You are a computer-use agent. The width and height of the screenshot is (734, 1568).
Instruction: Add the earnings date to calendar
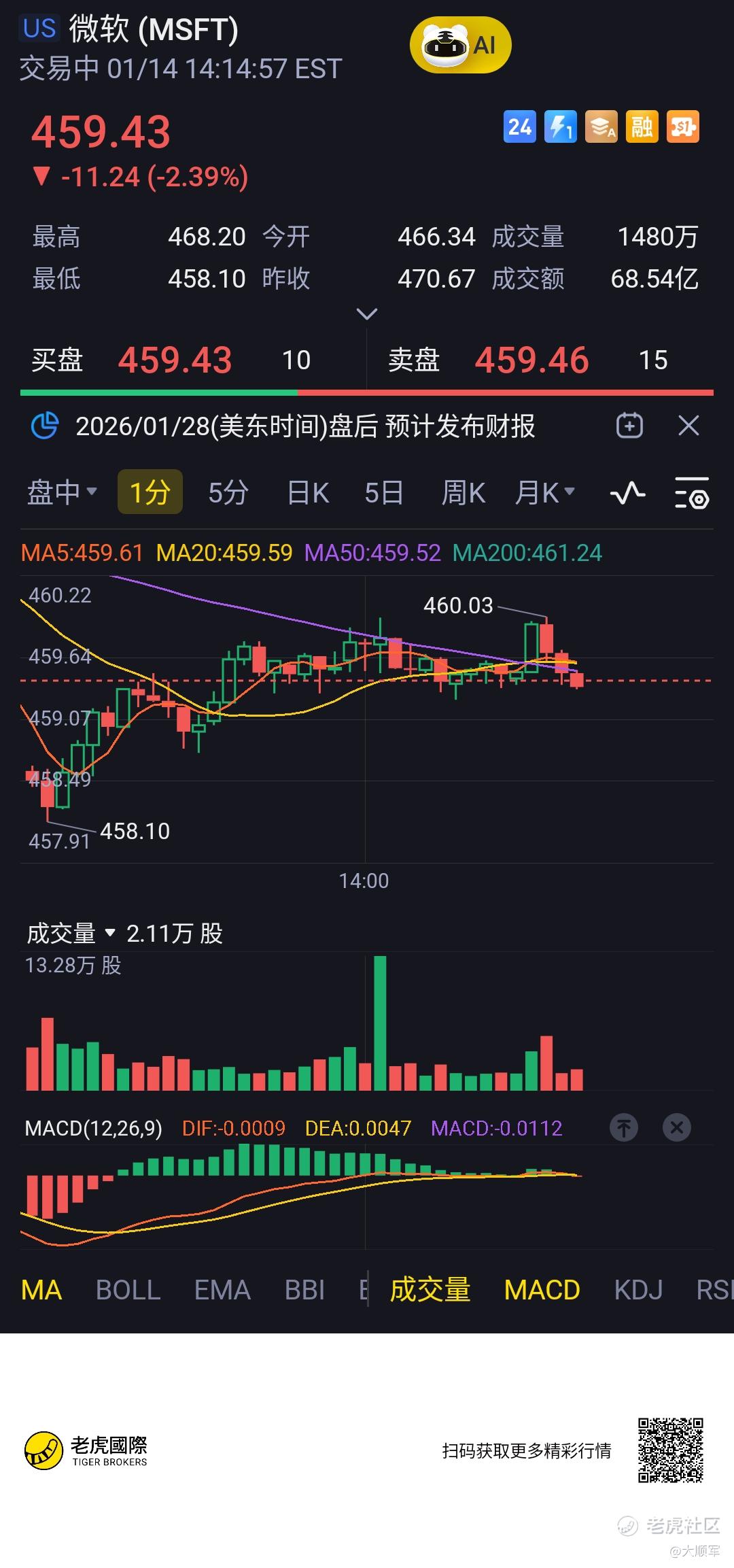click(629, 426)
